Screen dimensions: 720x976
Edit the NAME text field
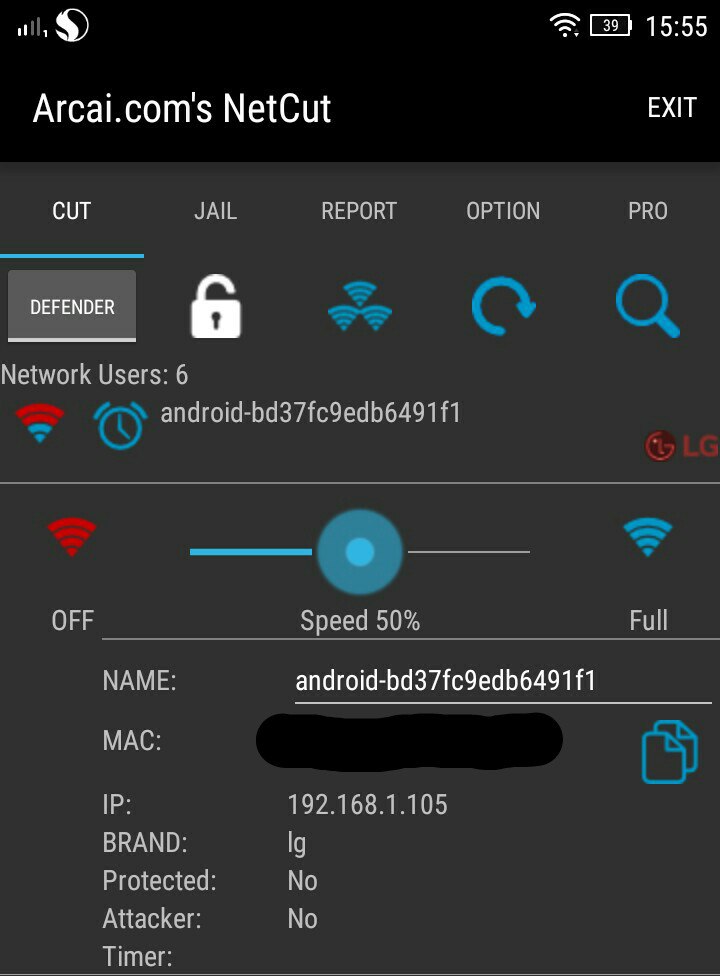tap(502, 682)
